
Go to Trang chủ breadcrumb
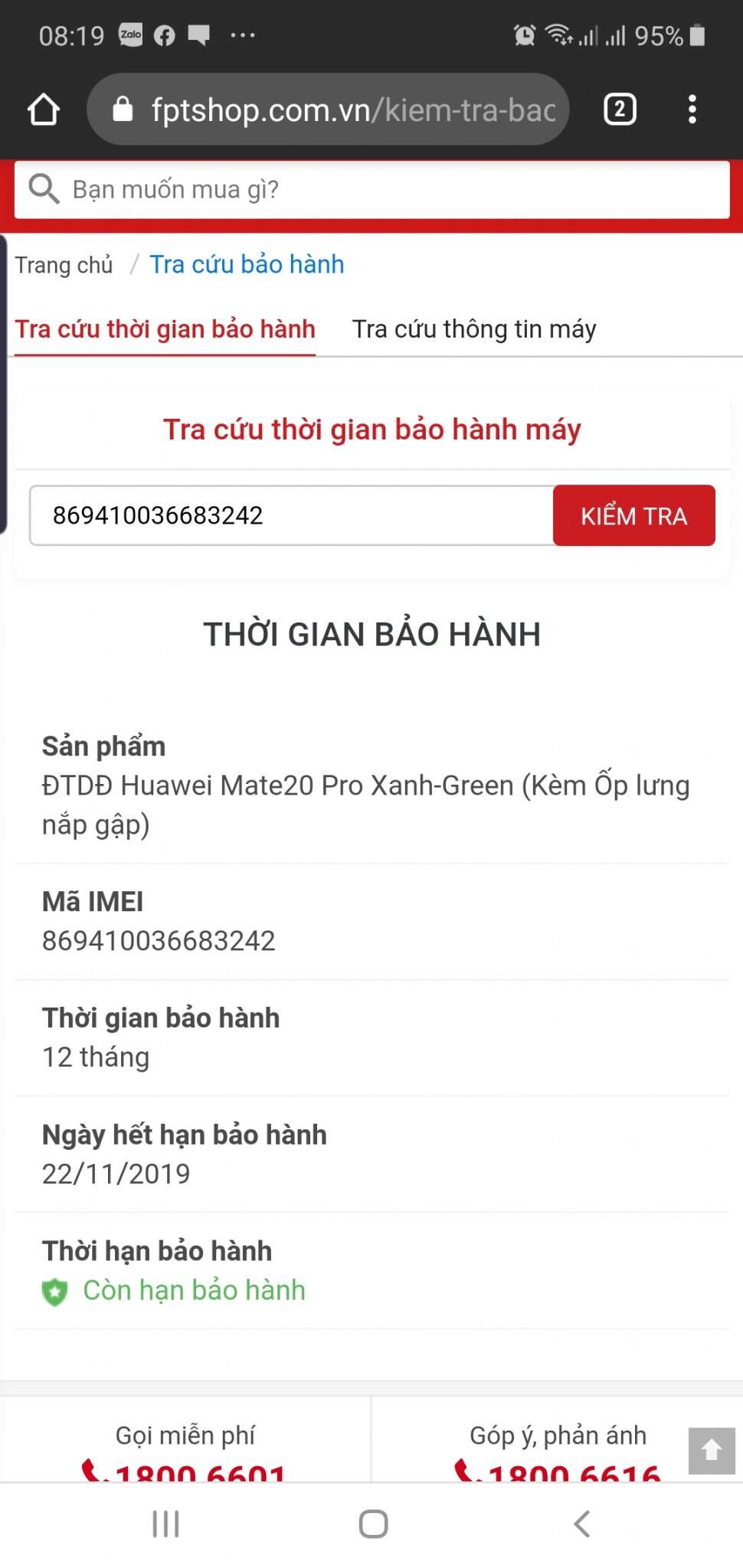[x=64, y=265]
